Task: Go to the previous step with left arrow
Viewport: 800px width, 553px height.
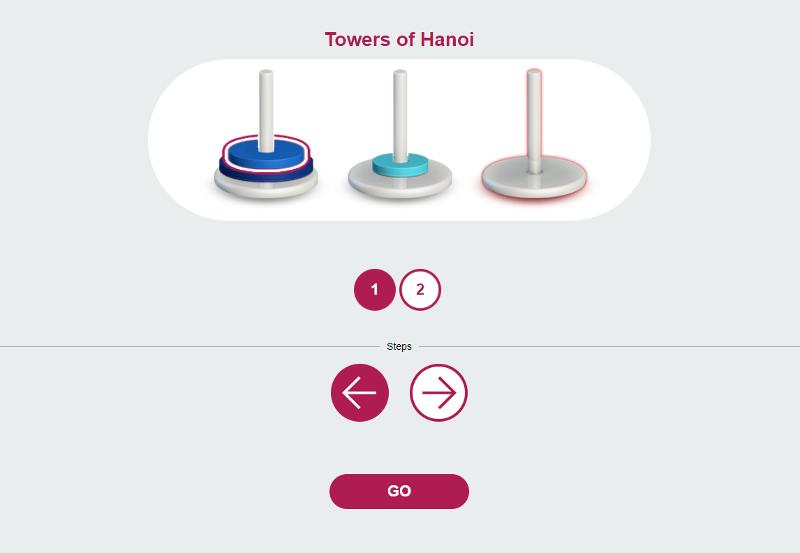Action: [360, 393]
